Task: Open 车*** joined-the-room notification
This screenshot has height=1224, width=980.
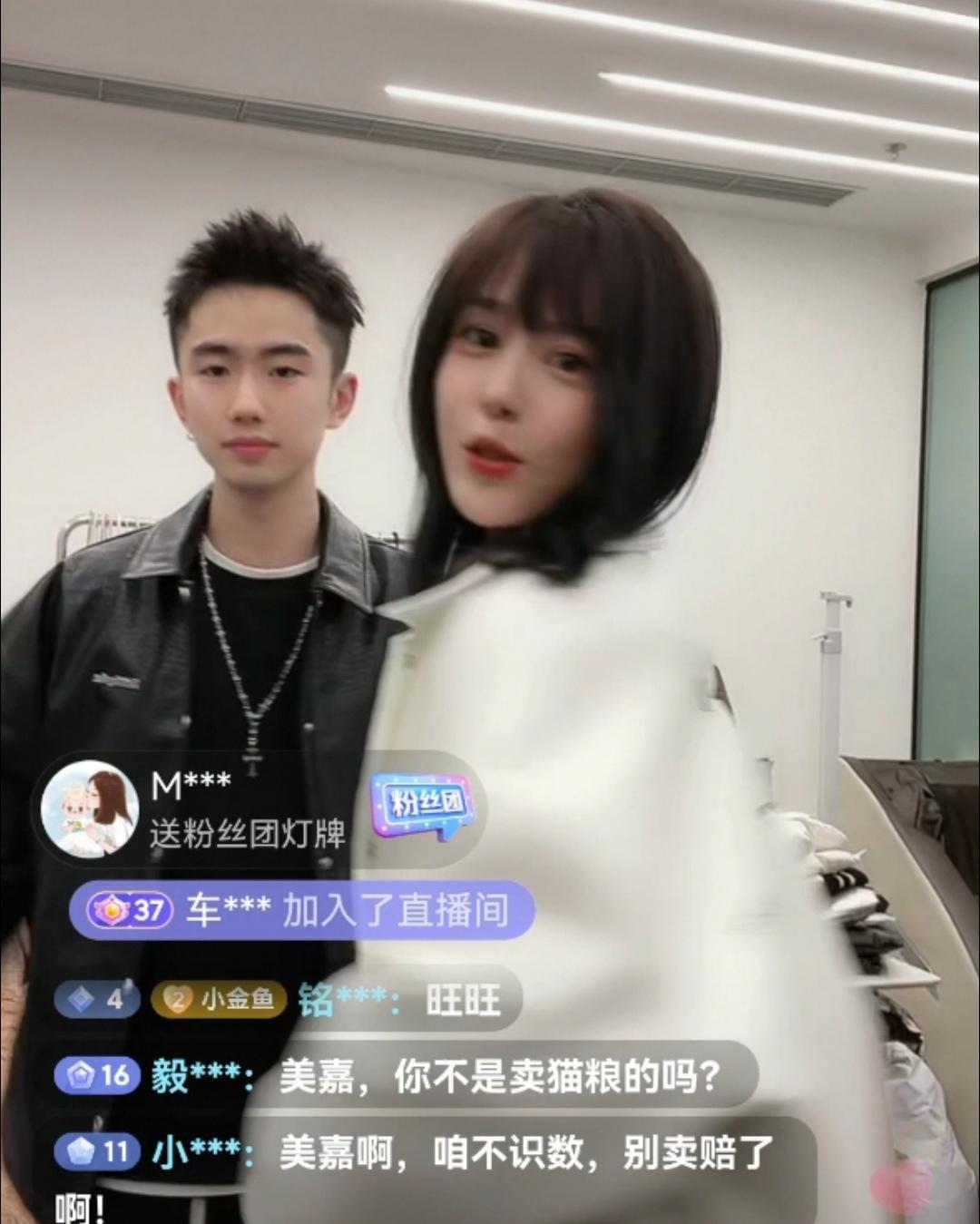Action: (301, 910)
